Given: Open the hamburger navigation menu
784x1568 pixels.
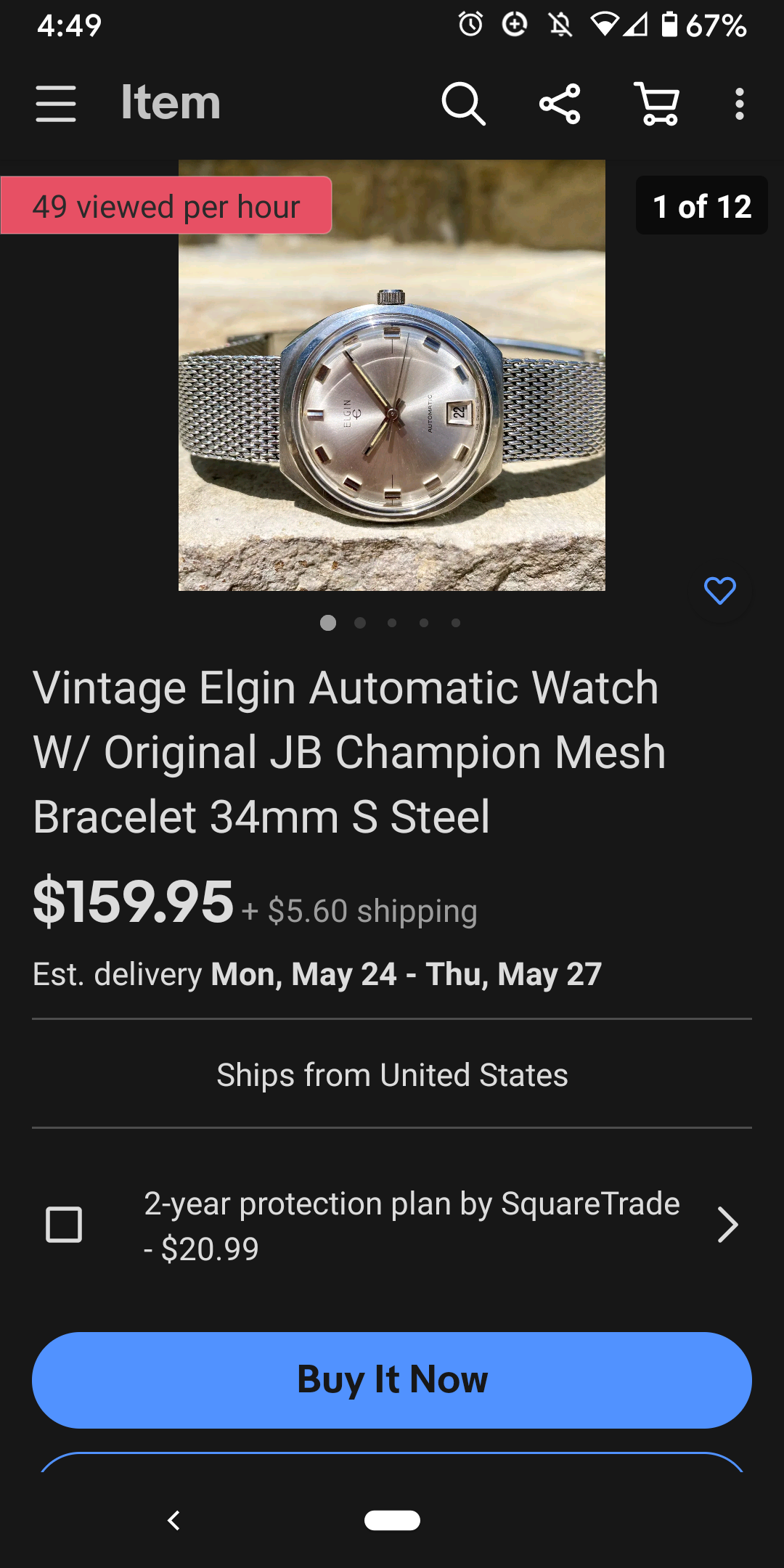Looking at the screenshot, I should click(x=56, y=104).
